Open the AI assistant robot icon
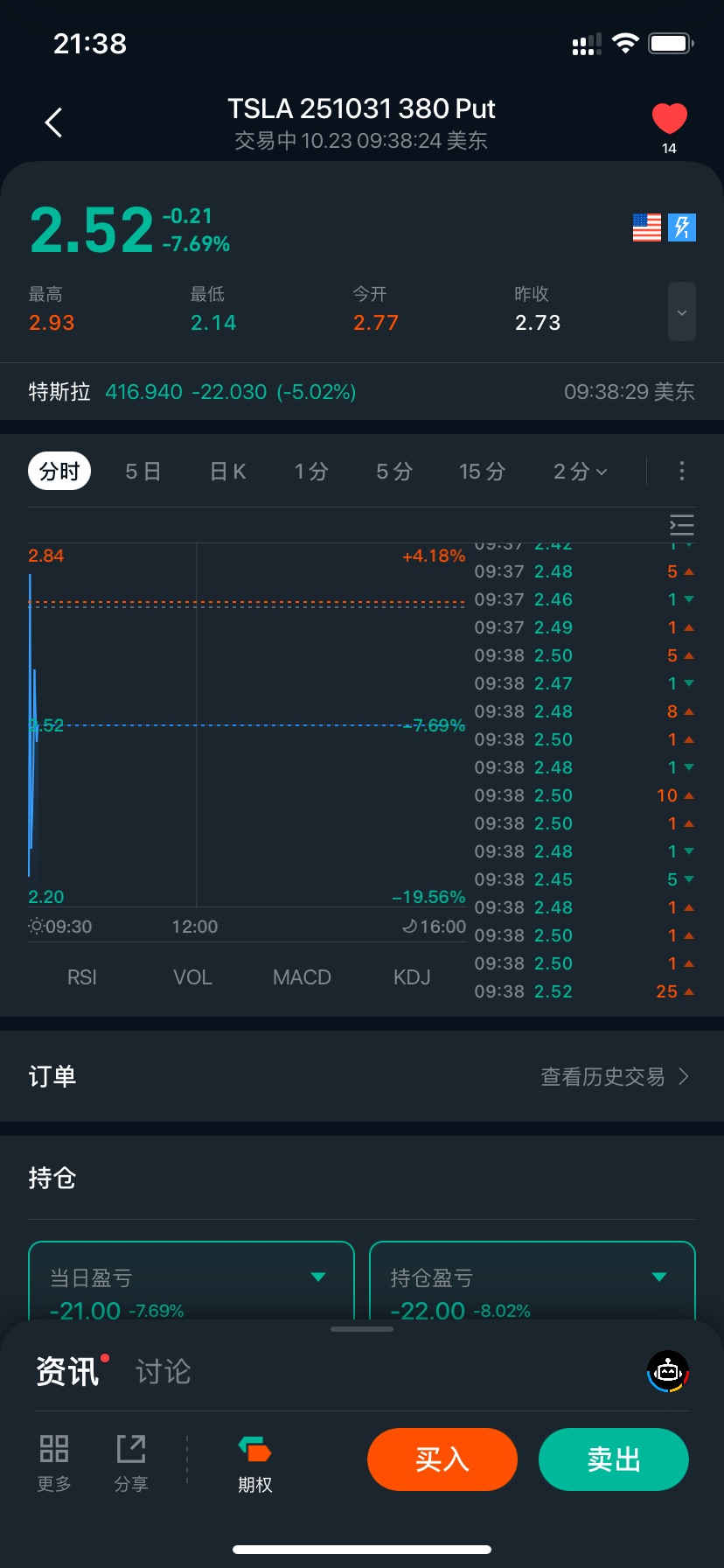This screenshot has width=724, height=1568. pos(668,1371)
